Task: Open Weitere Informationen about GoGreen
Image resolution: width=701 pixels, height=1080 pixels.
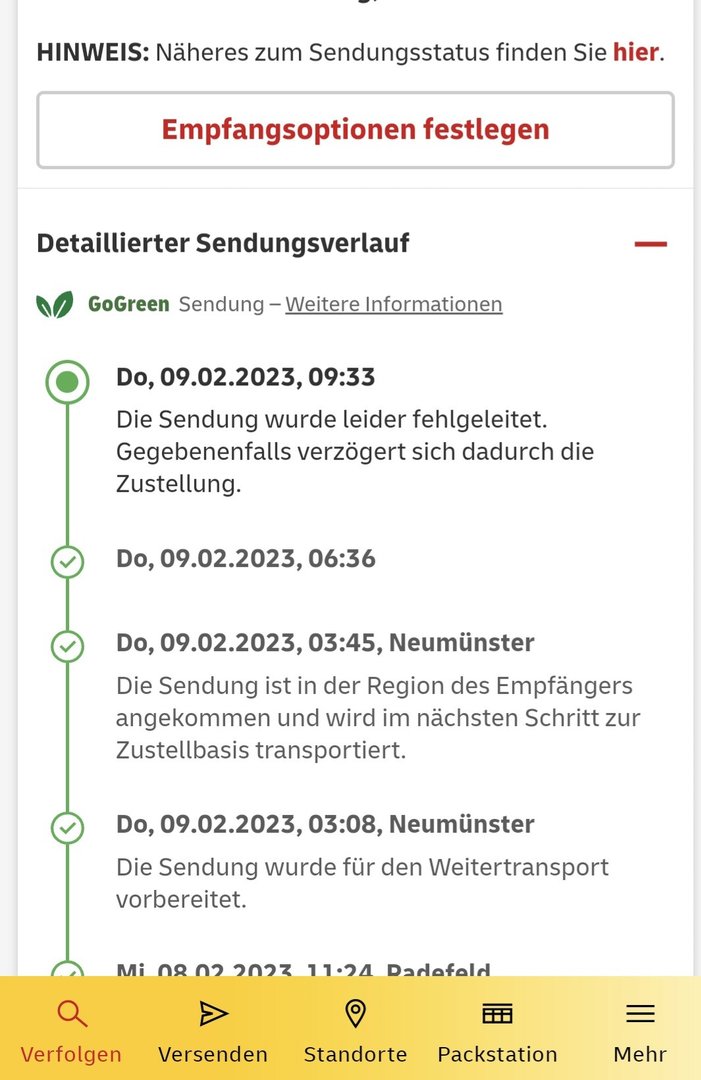Action: 393,304
